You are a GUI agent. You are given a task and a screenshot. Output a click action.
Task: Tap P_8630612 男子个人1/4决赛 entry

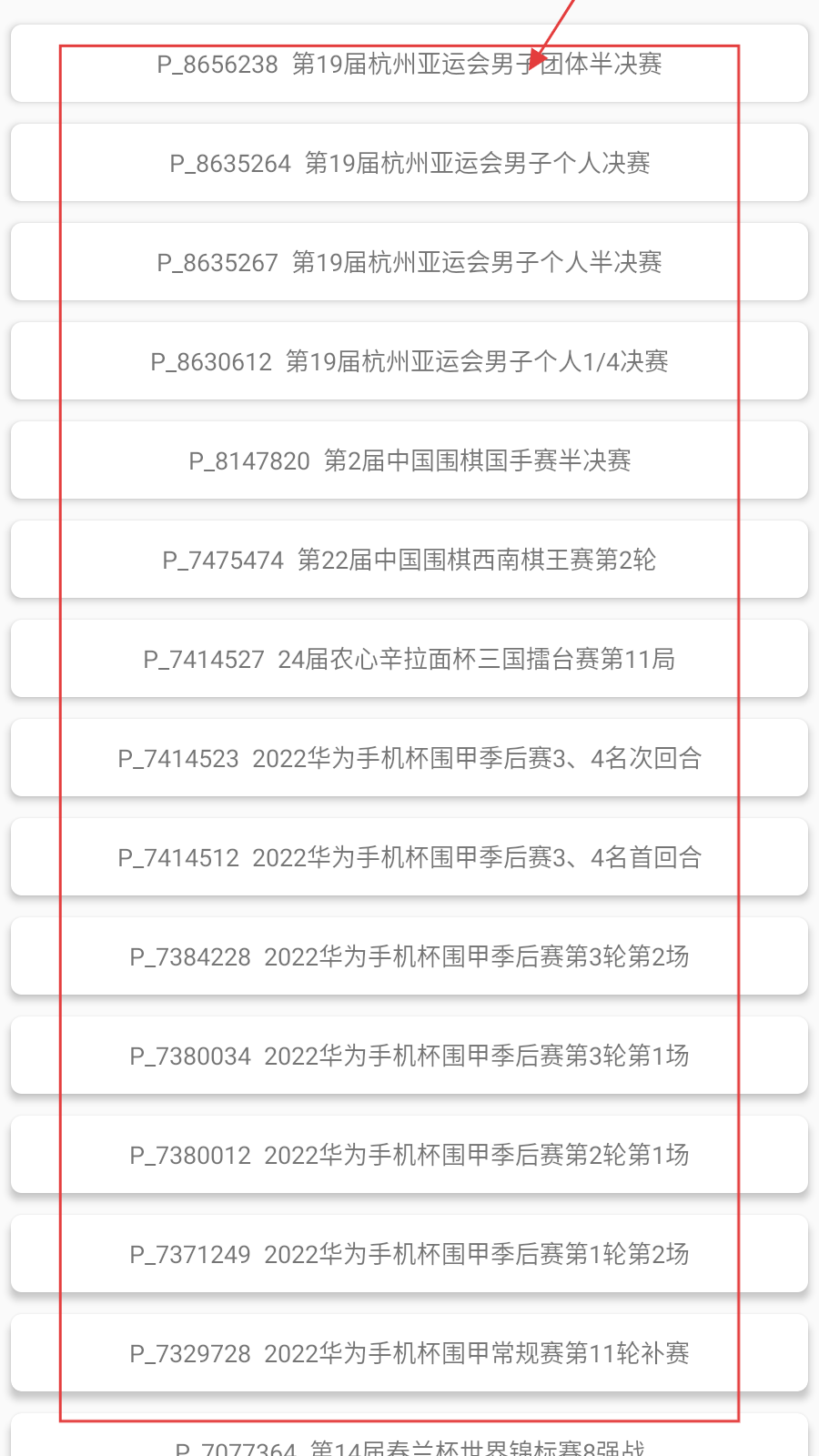point(409,361)
